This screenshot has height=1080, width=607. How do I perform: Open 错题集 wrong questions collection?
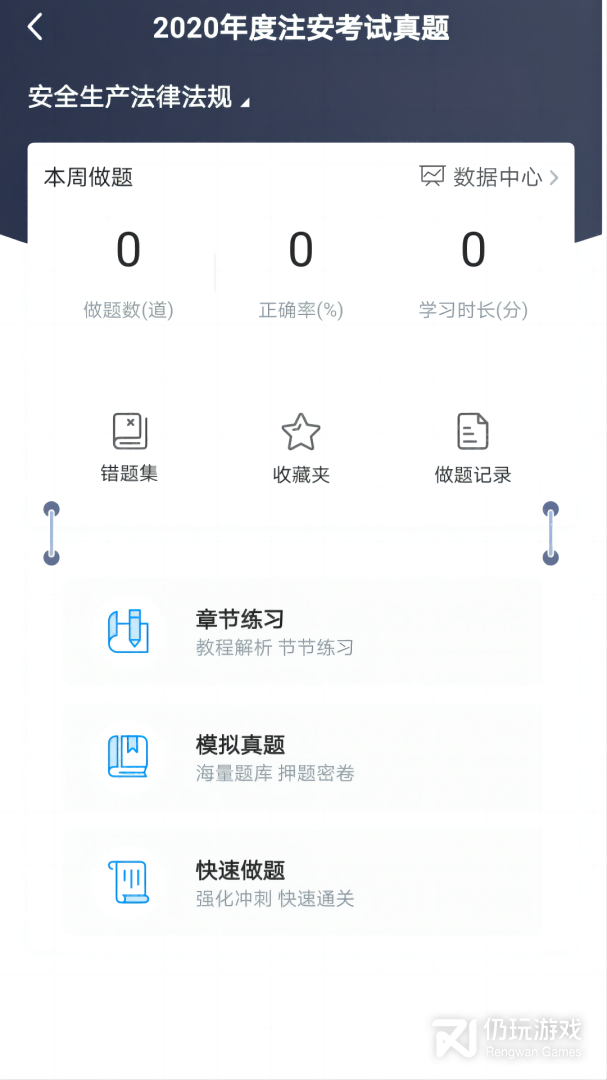(x=130, y=448)
